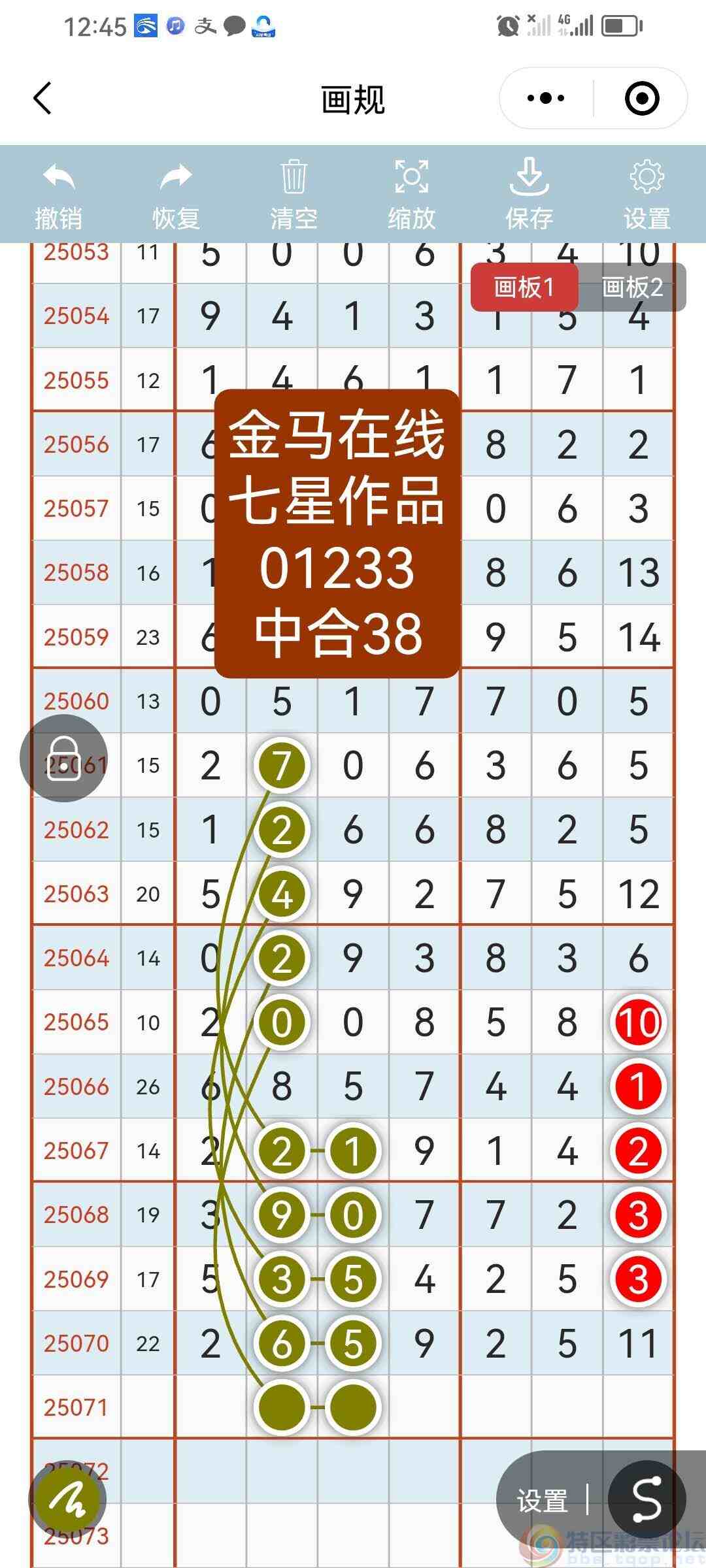Open the more options ellipsis menu
This screenshot has height=1568, width=706.
click(x=545, y=97)
